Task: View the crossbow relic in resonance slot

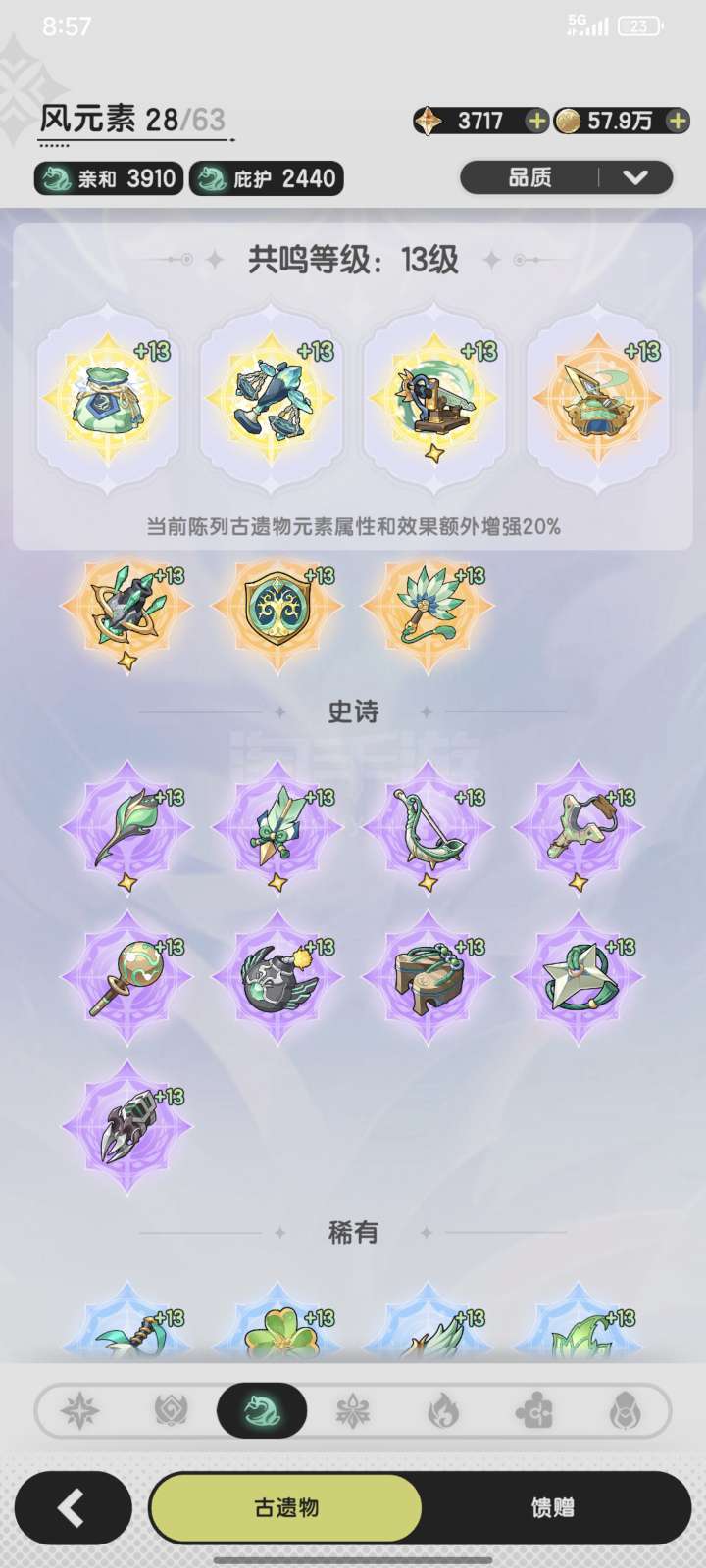Action: click(434, 397)
